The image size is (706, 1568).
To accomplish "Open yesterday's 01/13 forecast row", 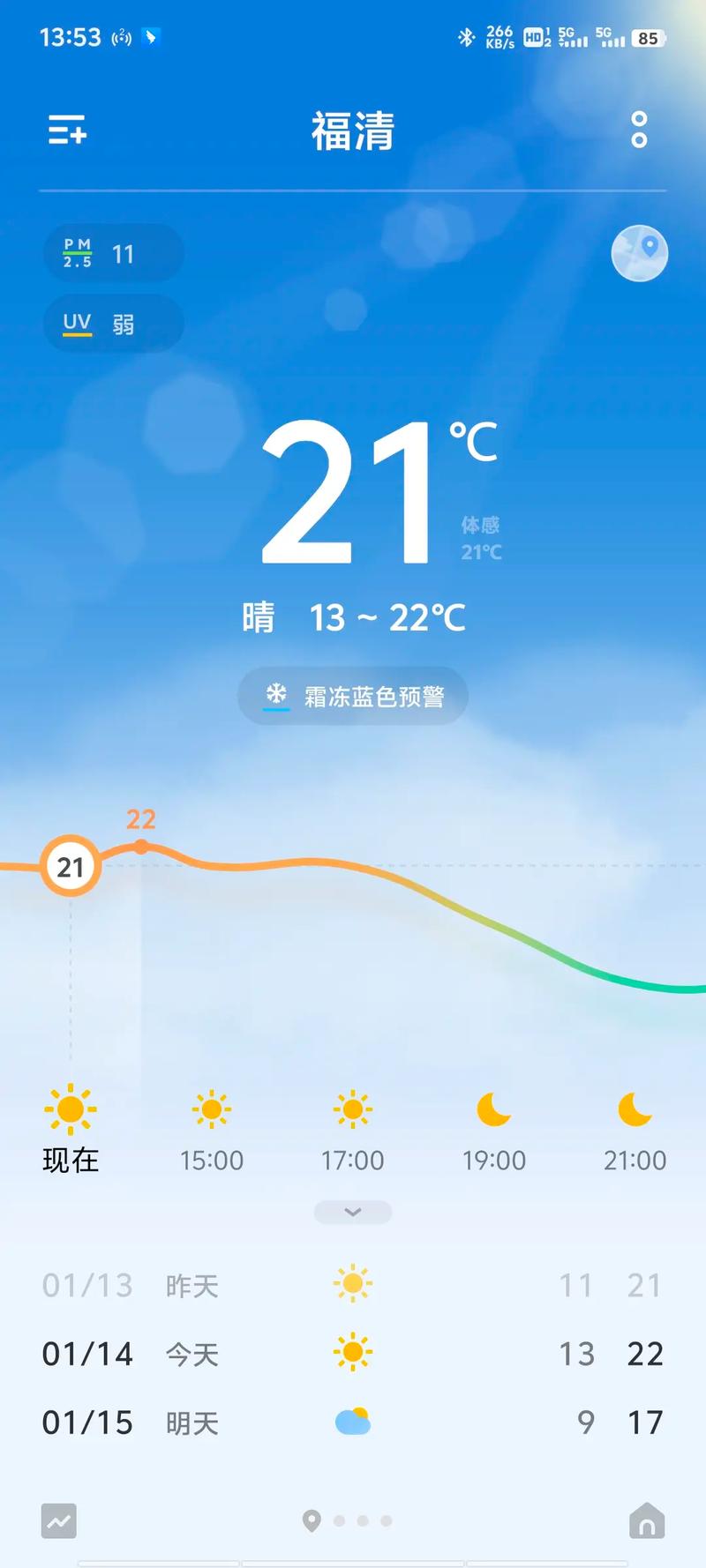I will (x=352, y=1285).
